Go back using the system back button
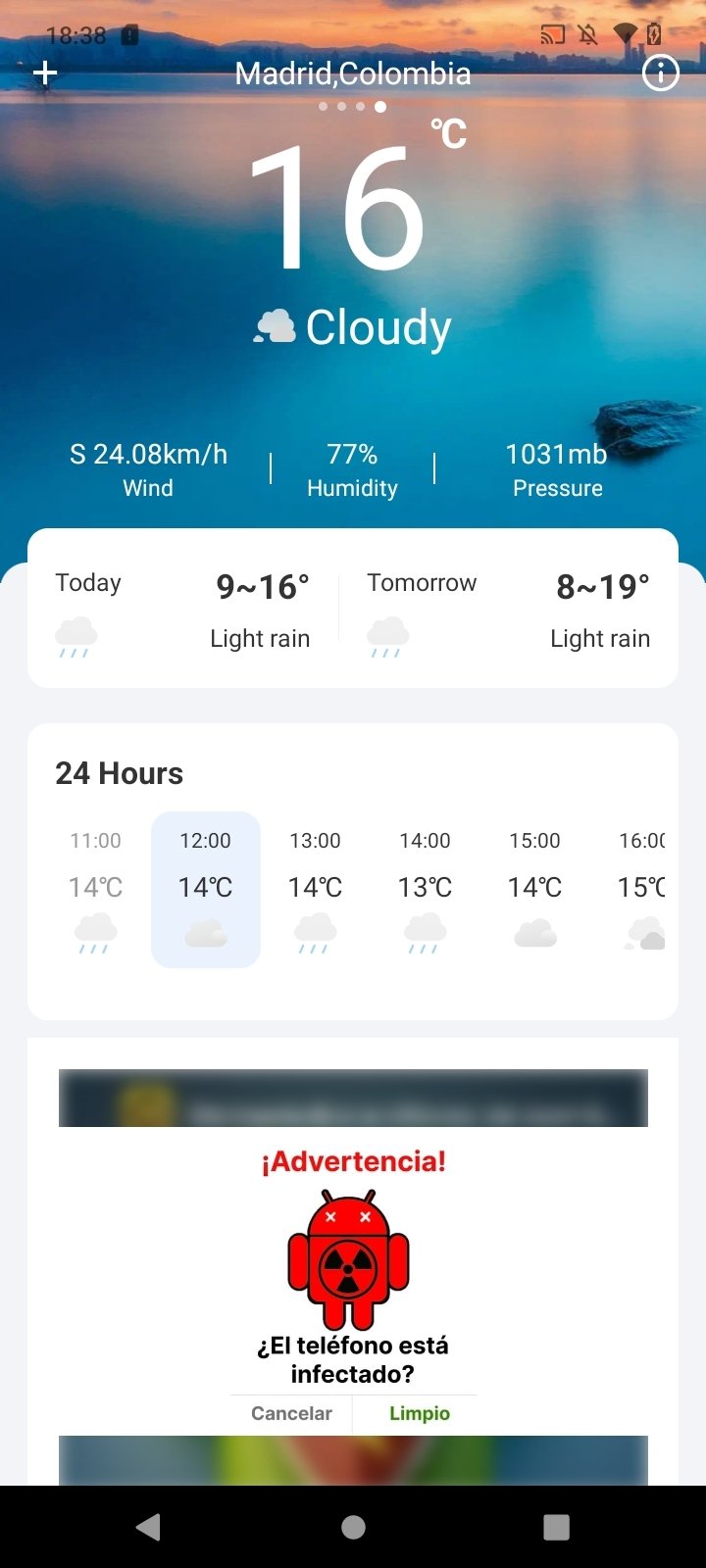Image resolution: width=706 pixels, height=1568 pixels. pos(149,1526)
